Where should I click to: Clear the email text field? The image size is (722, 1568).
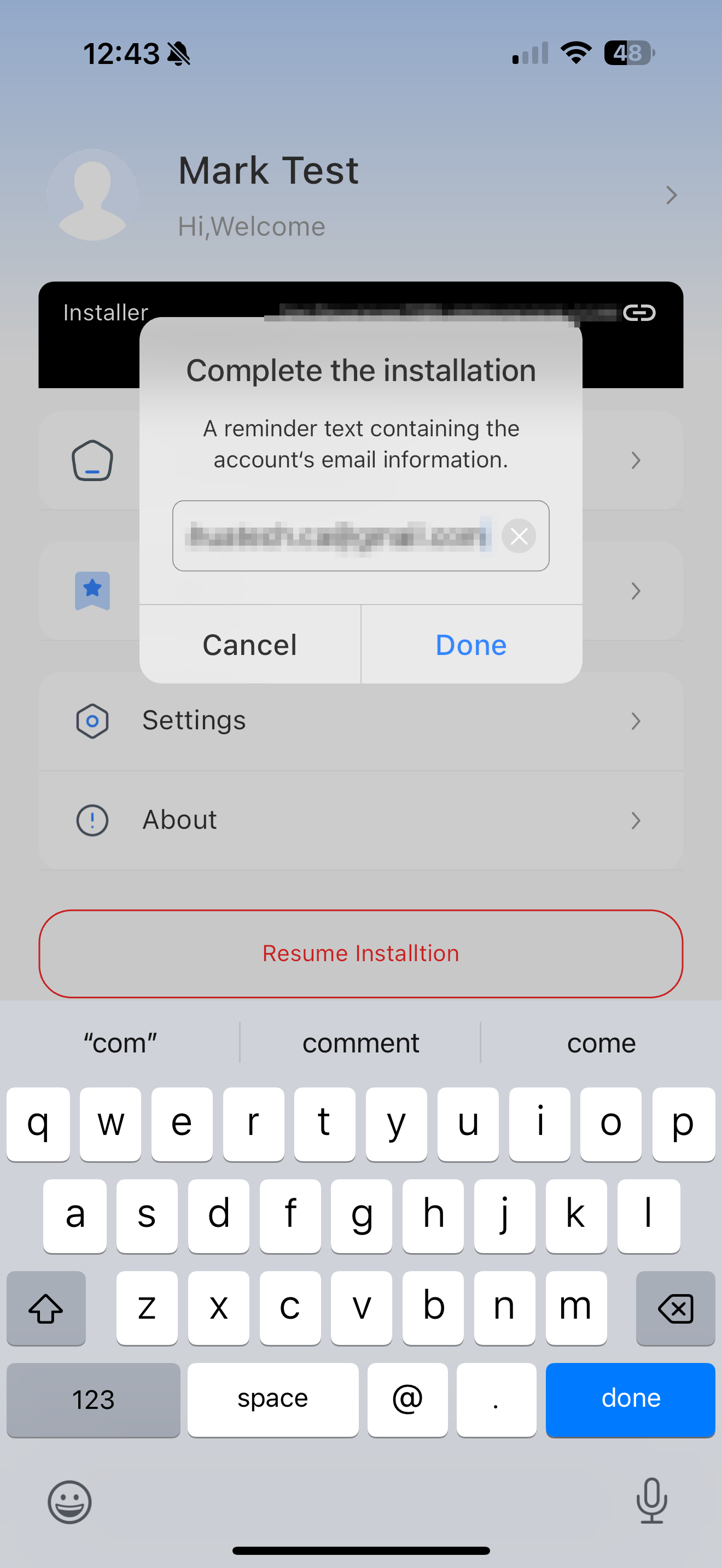(x=519, y=536)
